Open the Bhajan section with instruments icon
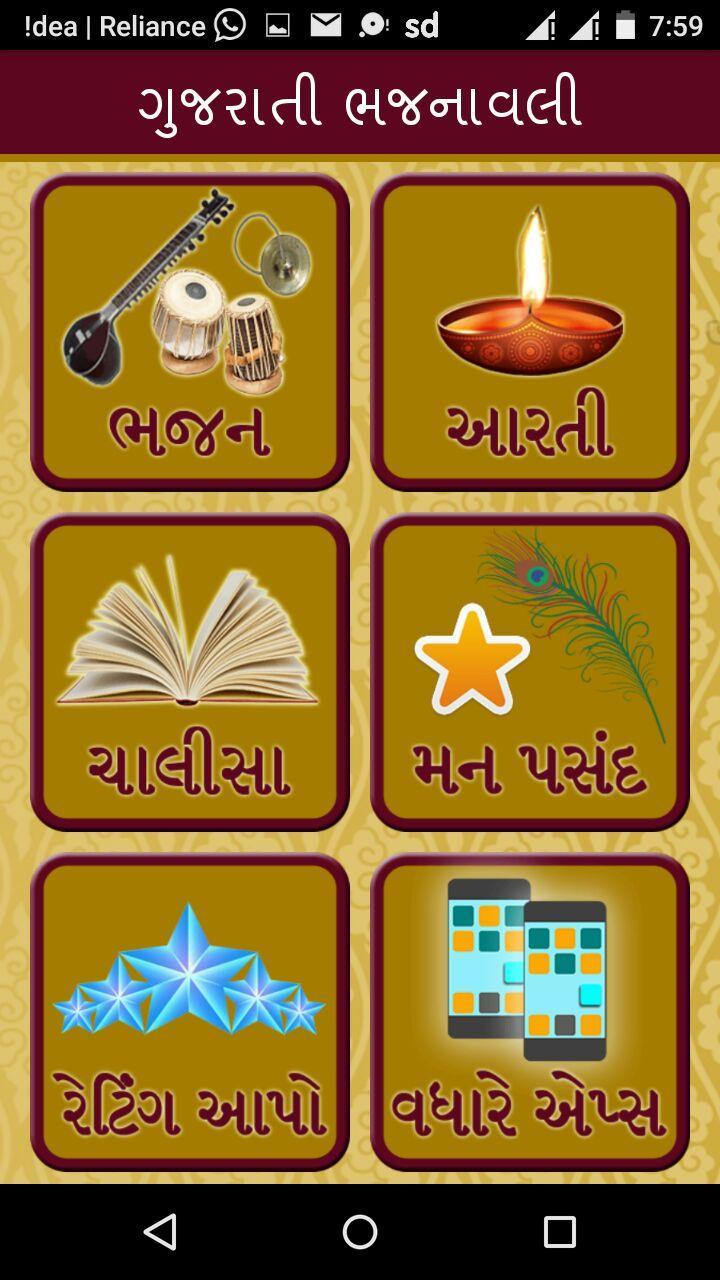 coord(190,300)
